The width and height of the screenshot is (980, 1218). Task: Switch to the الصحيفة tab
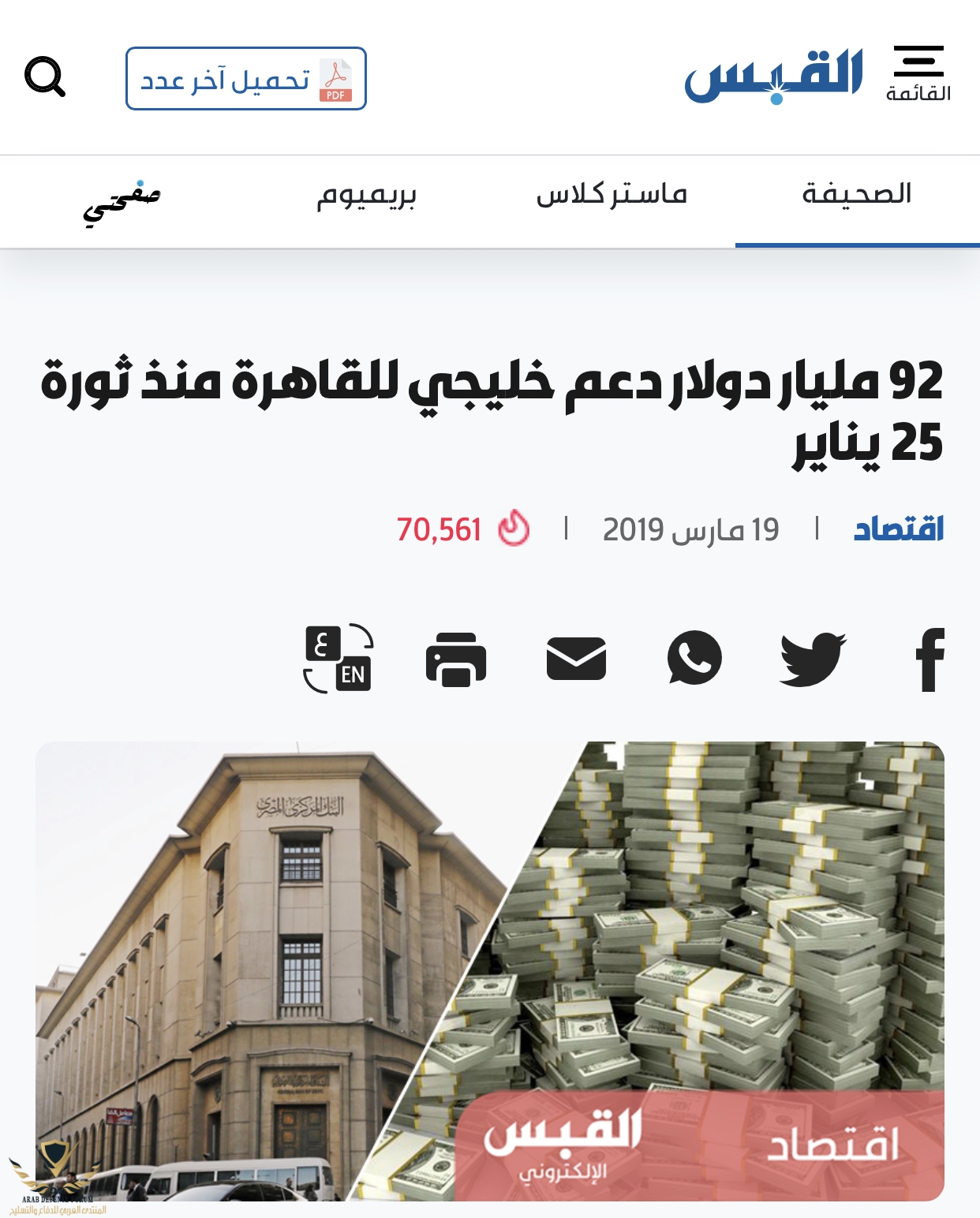click(x=857, y=194)
